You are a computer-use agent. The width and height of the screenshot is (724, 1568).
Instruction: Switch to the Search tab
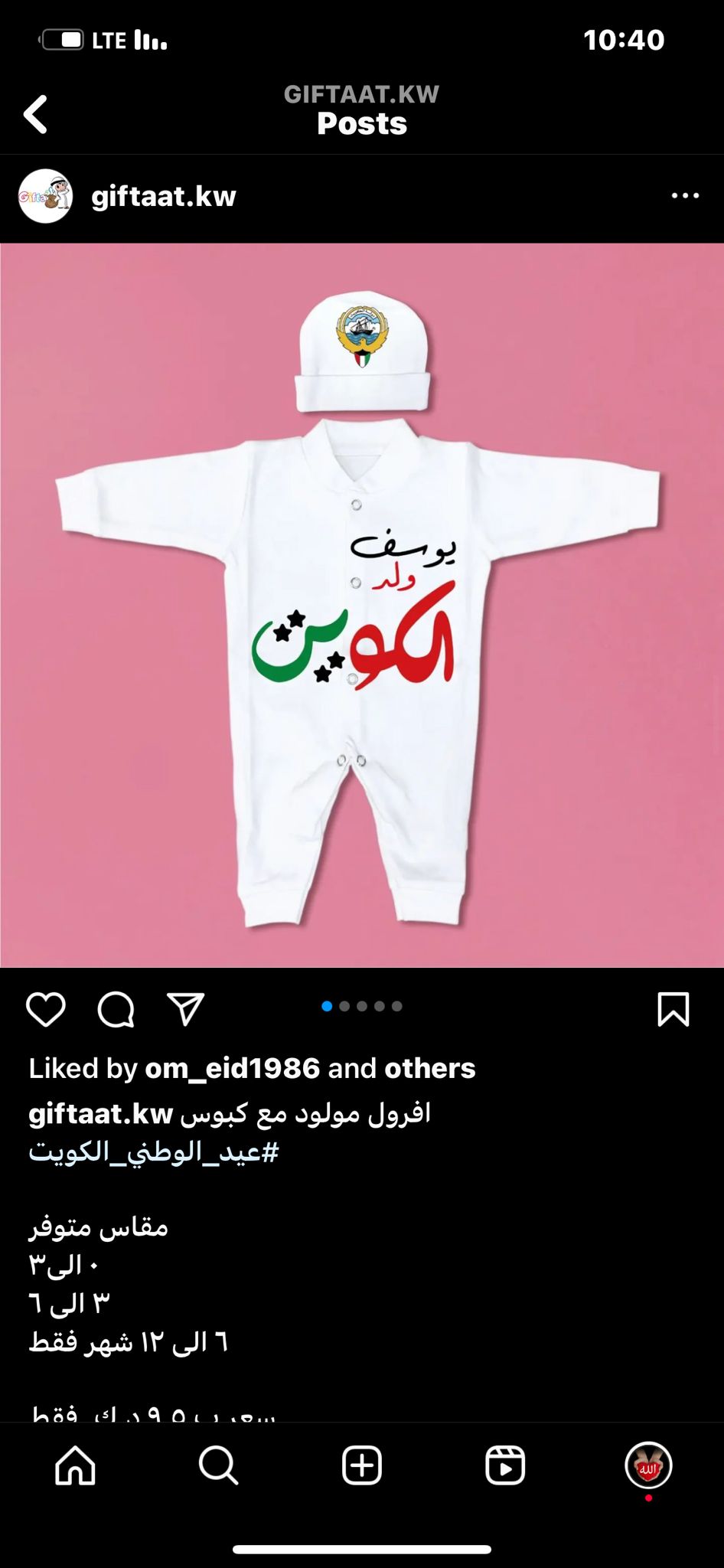coord(218,1465)
